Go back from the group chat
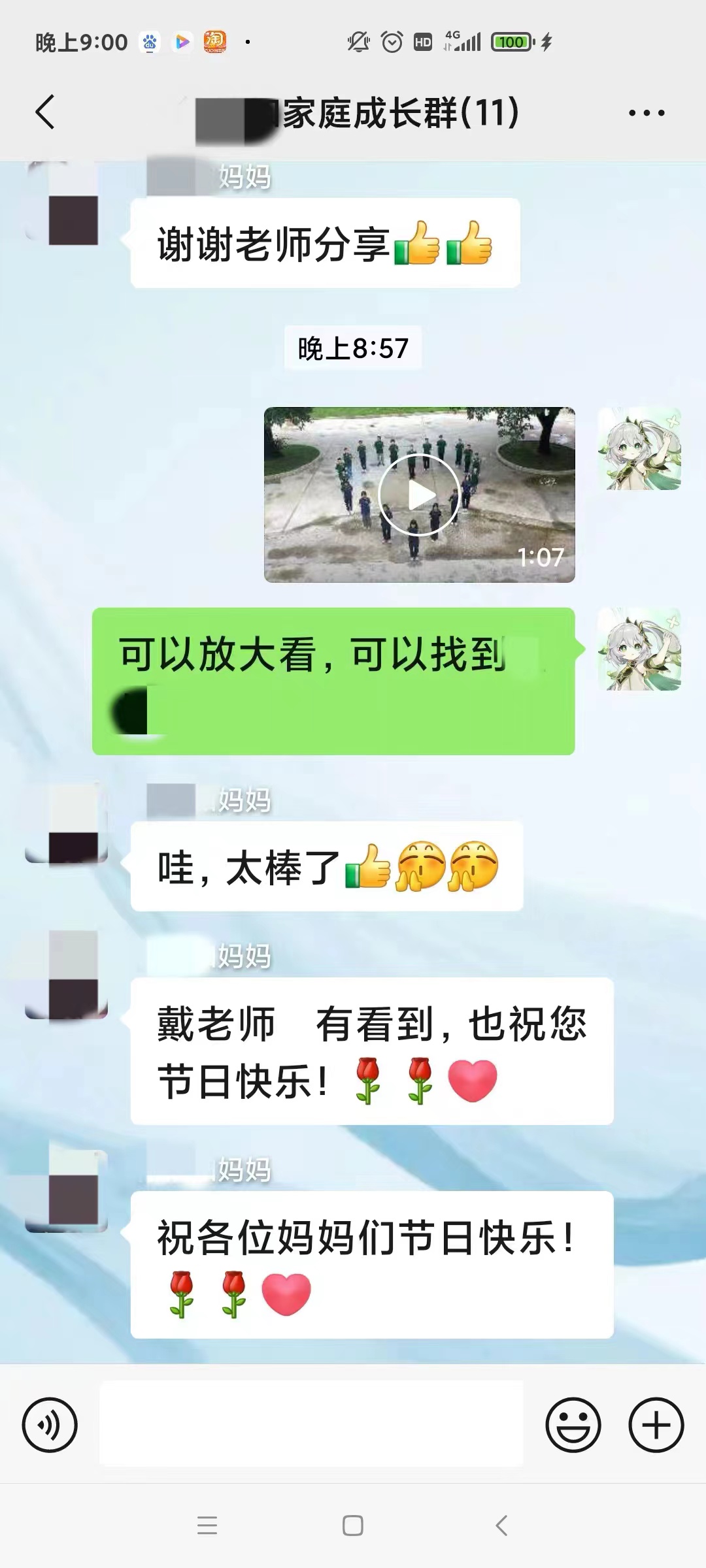Image resolution: width=706 pixels, height=1568 pixels. pyautogui.click(x=45, y=112)
